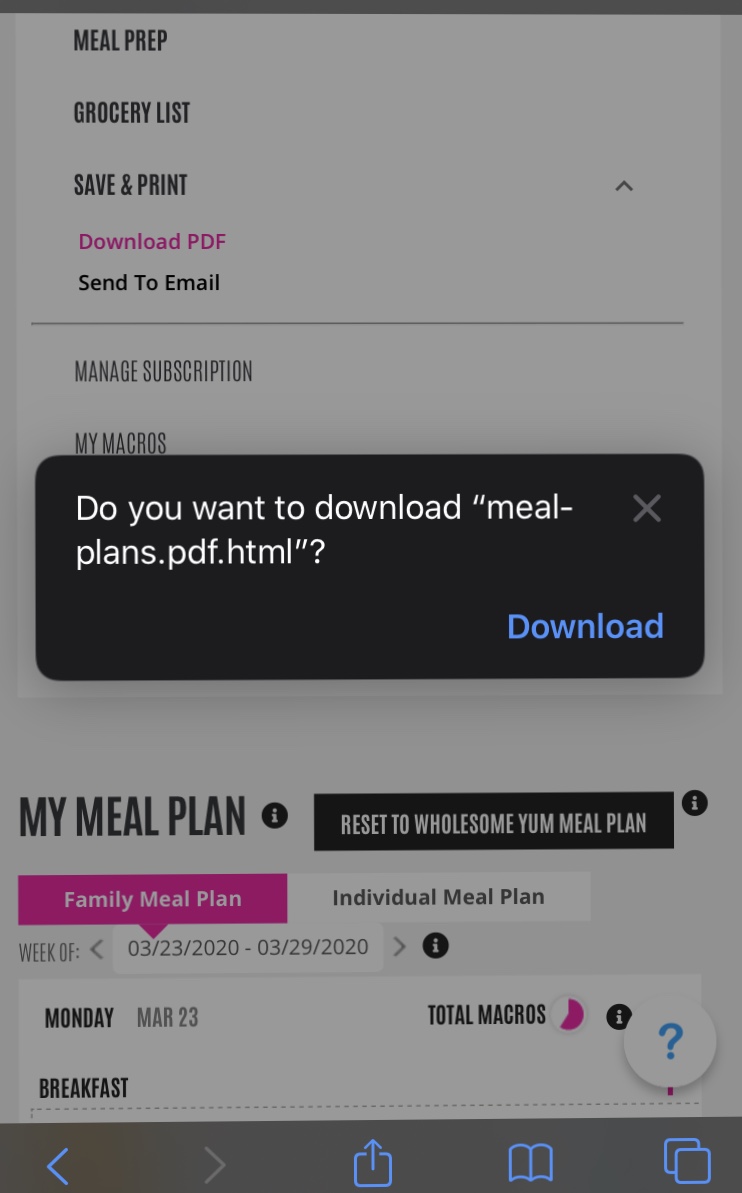Select Send To Email

(x=149, y=282)
